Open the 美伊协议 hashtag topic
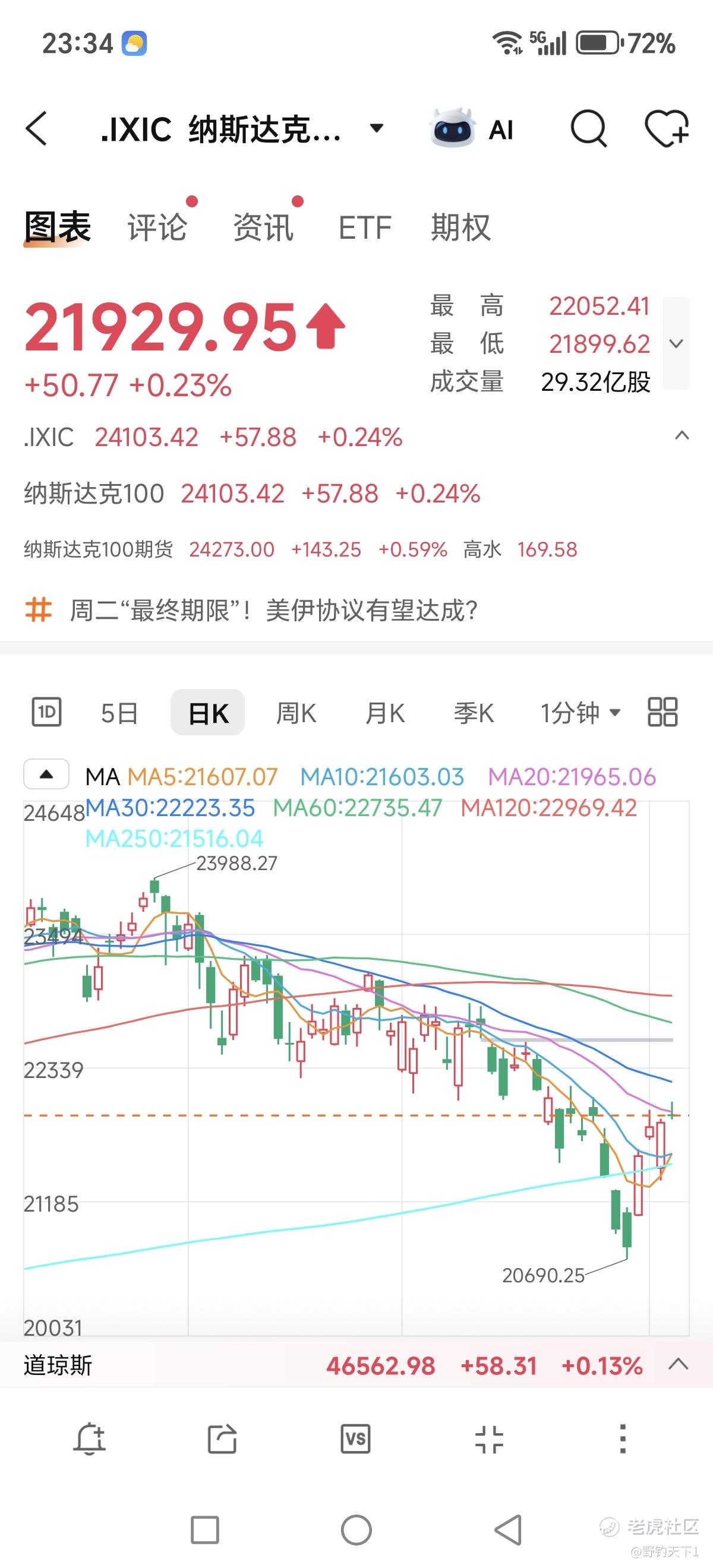713x1568 pixels. (274, 610)
